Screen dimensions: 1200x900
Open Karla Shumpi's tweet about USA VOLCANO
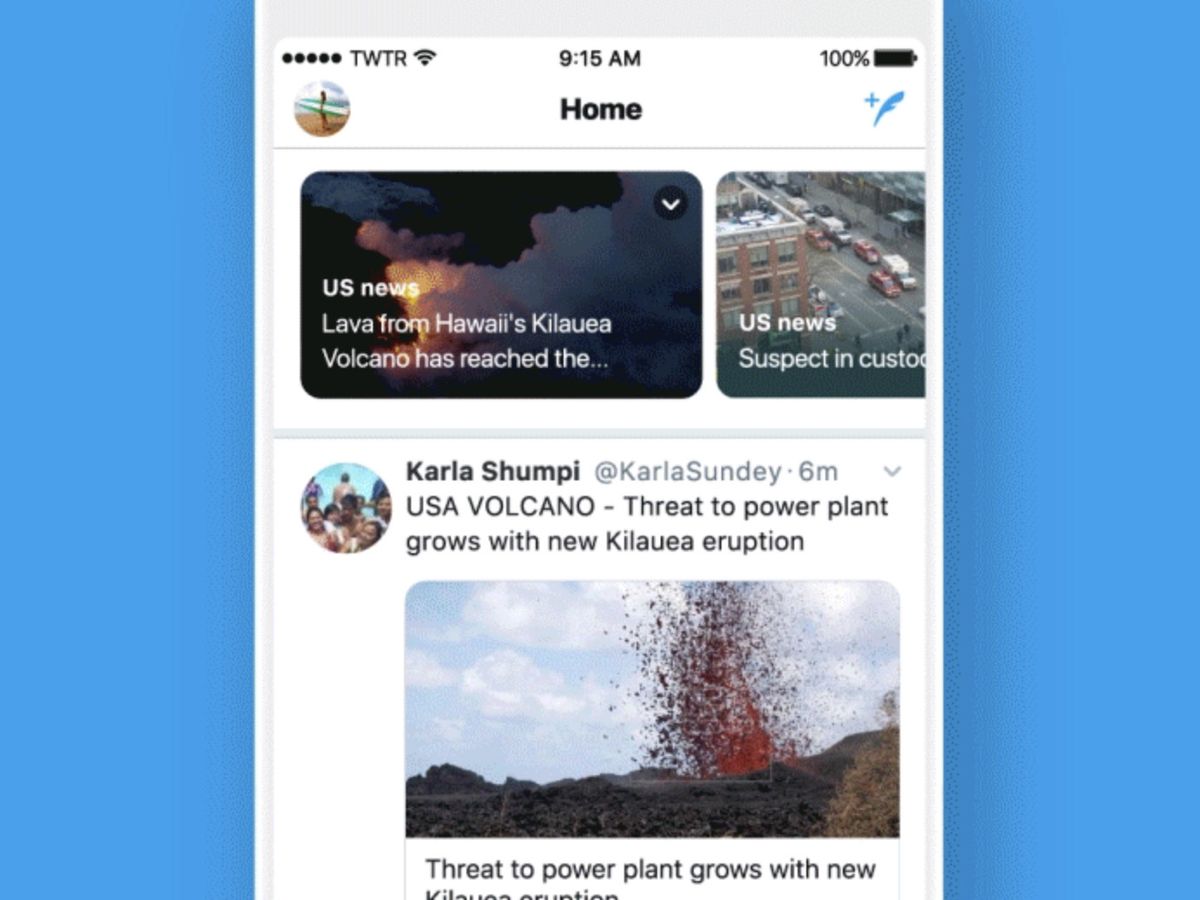[x=646, y=524]
